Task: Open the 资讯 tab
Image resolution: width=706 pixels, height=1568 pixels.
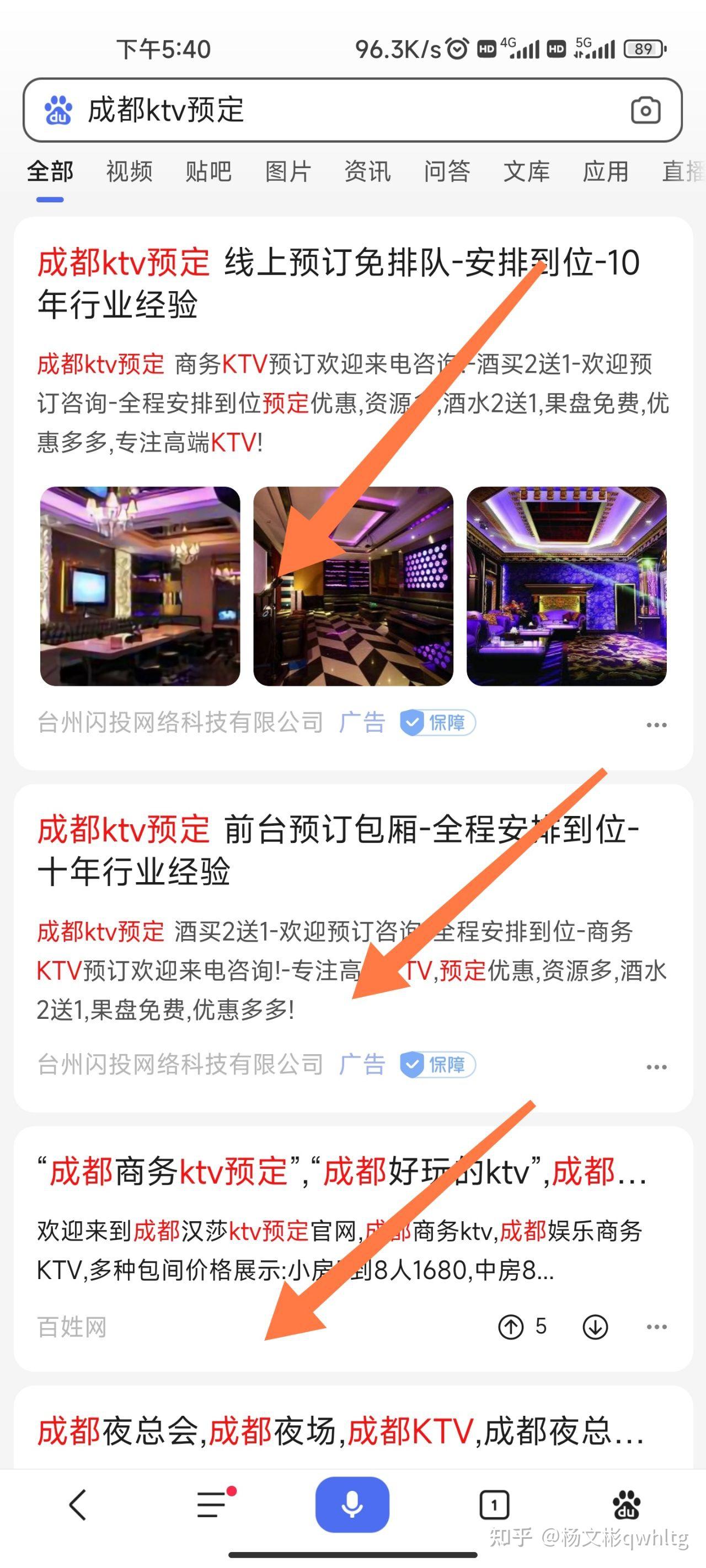Action: coord(367,171)
